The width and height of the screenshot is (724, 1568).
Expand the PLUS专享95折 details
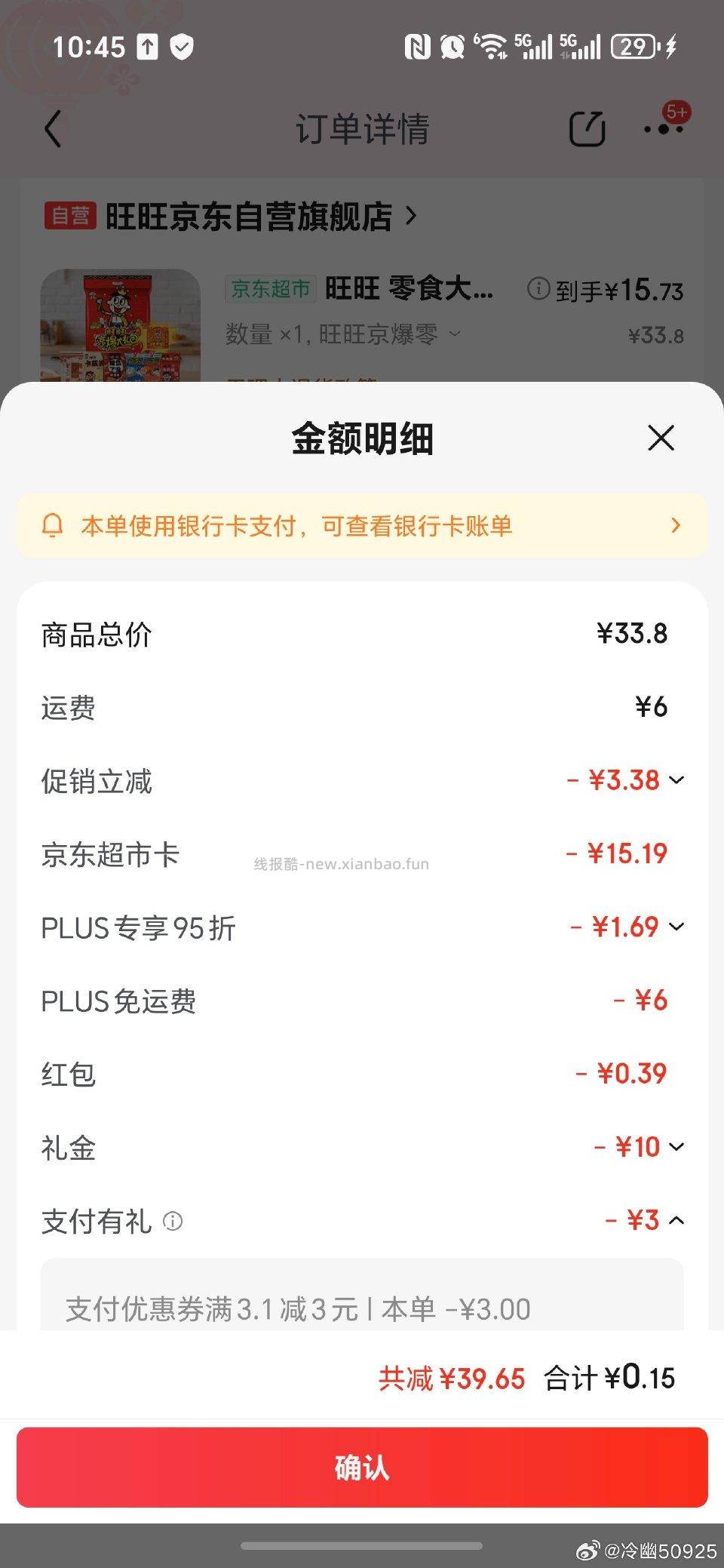click(x=677, y=926)
